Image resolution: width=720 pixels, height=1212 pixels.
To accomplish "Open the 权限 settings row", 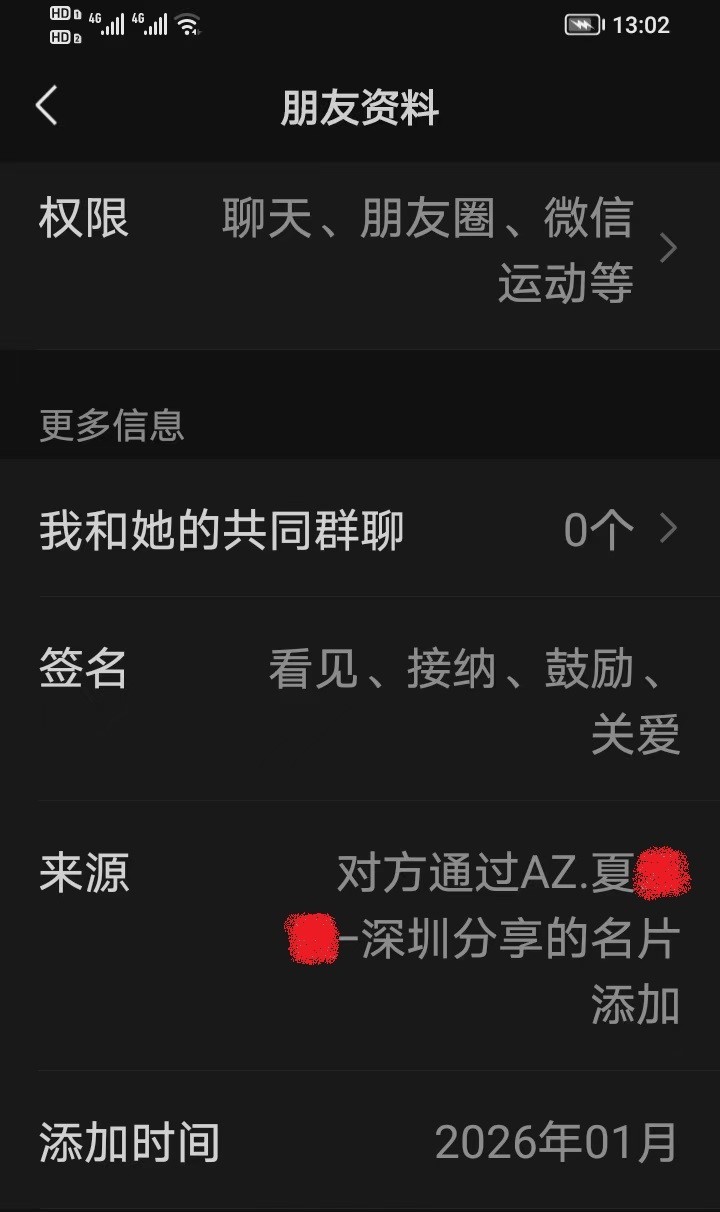I will [x=360, y=250].
